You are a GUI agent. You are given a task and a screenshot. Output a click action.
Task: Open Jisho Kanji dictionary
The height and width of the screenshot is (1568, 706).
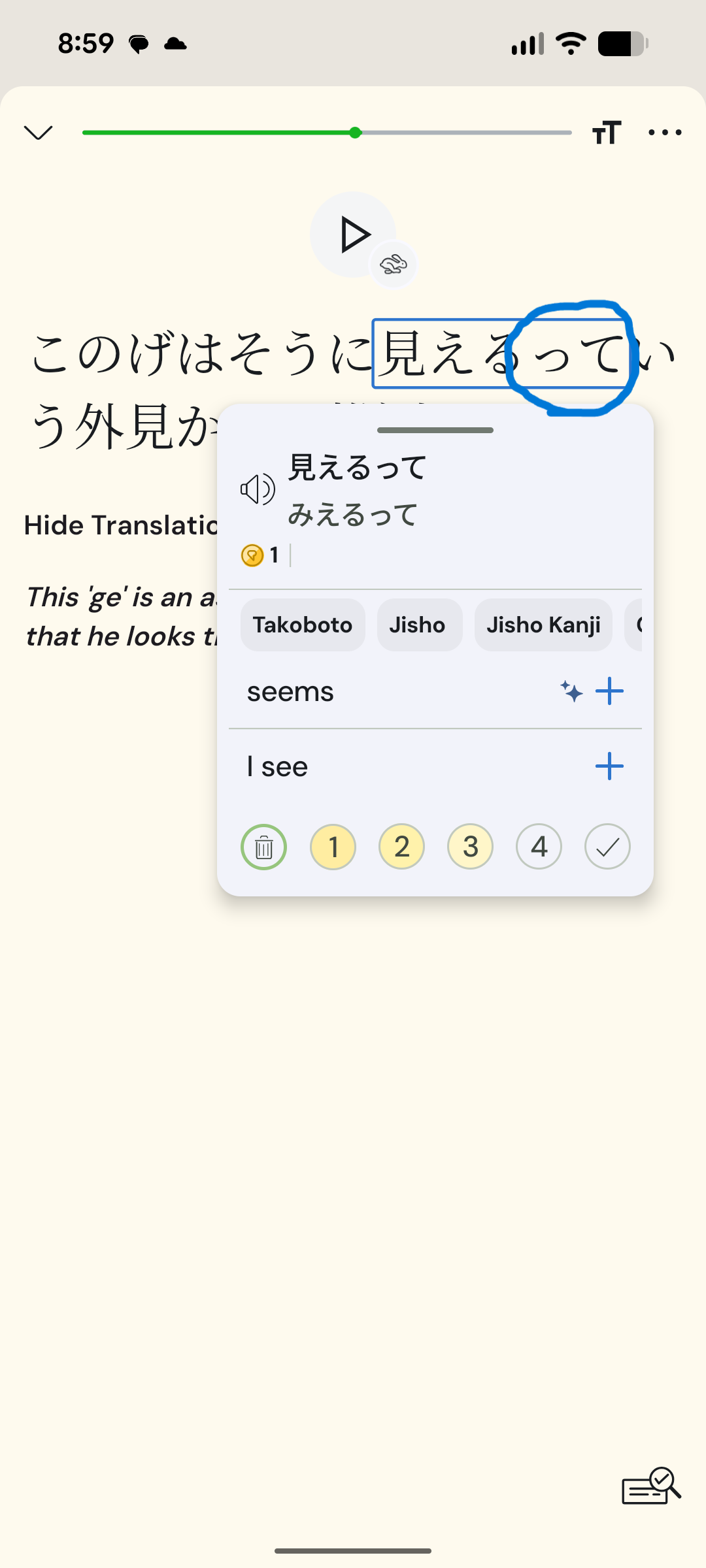pyautogui.click(x=543, y=625)
